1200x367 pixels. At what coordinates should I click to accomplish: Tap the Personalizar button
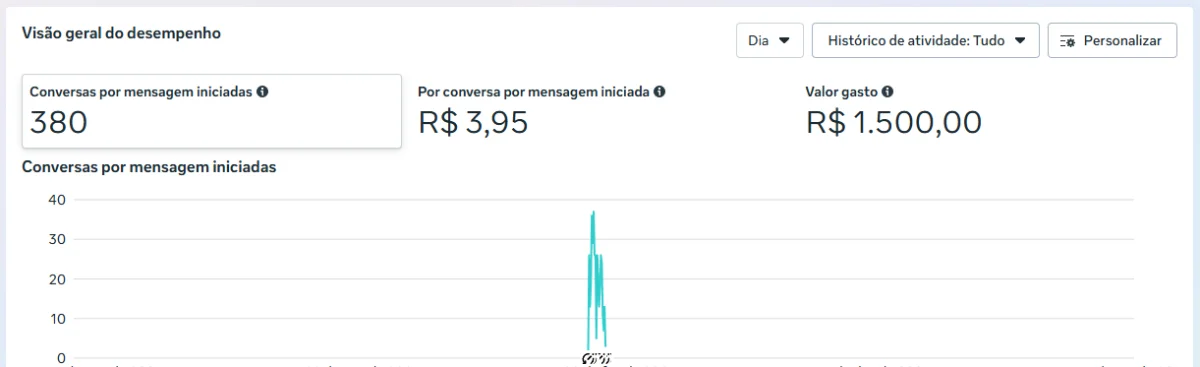coord(1112,41)
